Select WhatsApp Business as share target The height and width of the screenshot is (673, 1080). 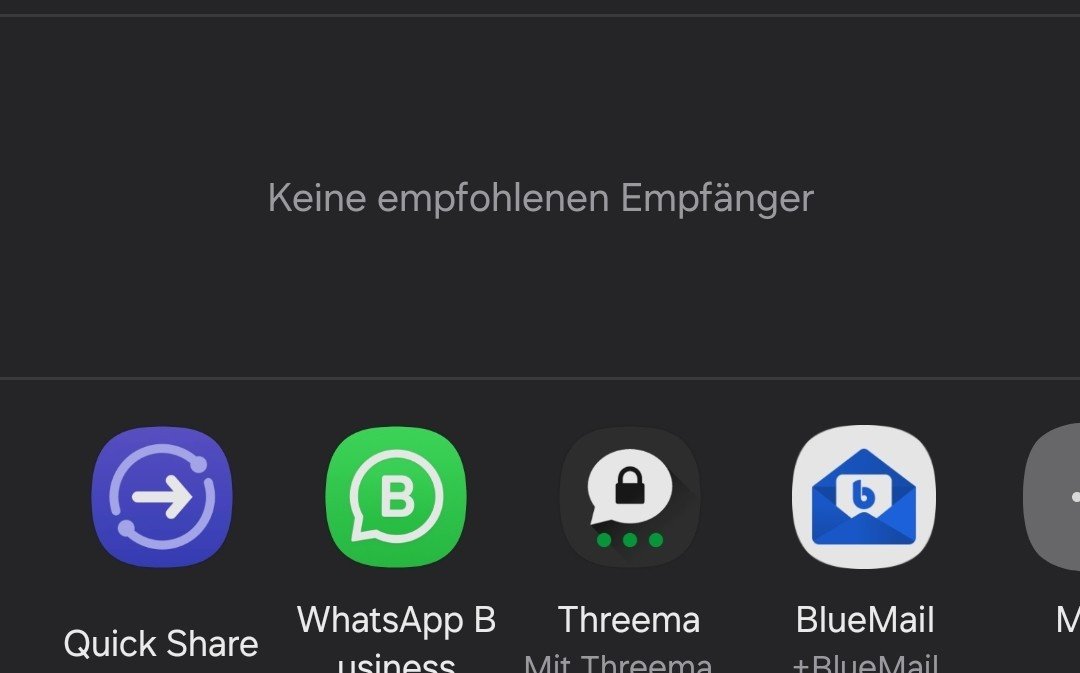click(x=396, y=497)
